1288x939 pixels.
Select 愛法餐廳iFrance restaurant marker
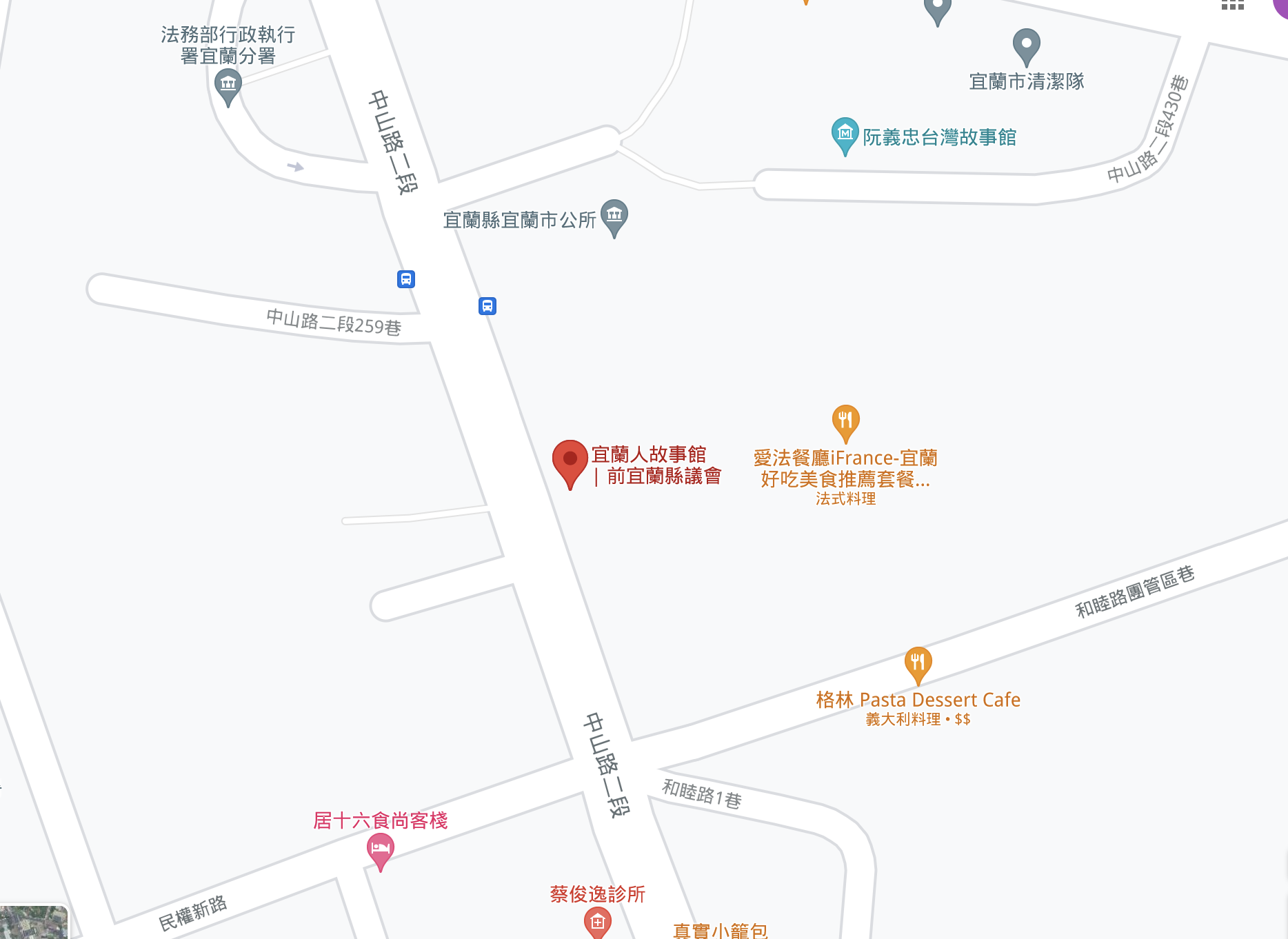[845, 420]
